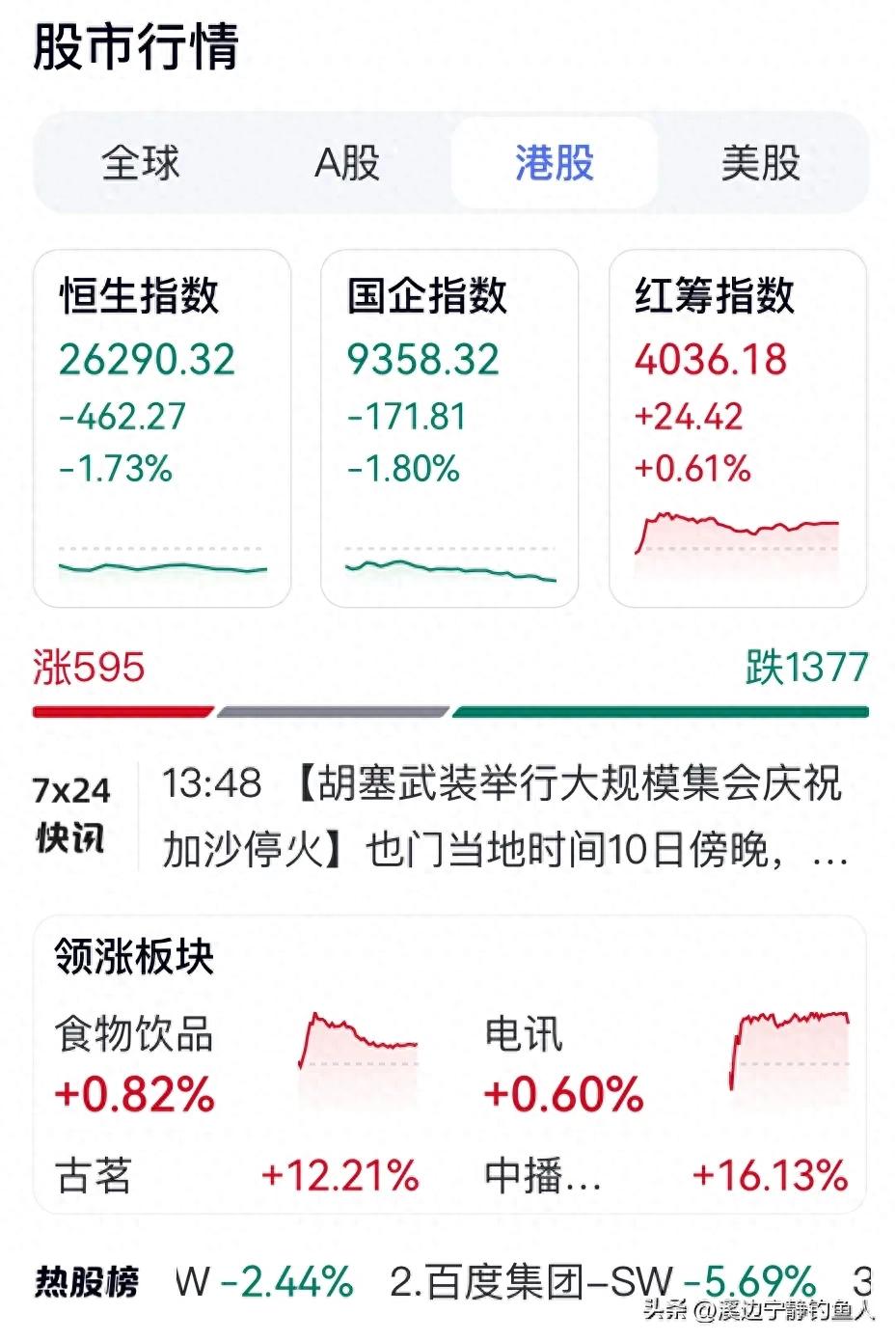The width and height of the screenshot is (896, 1341).
Task: Open the 跌1377 declining stocks list
Action: point(806,666)
